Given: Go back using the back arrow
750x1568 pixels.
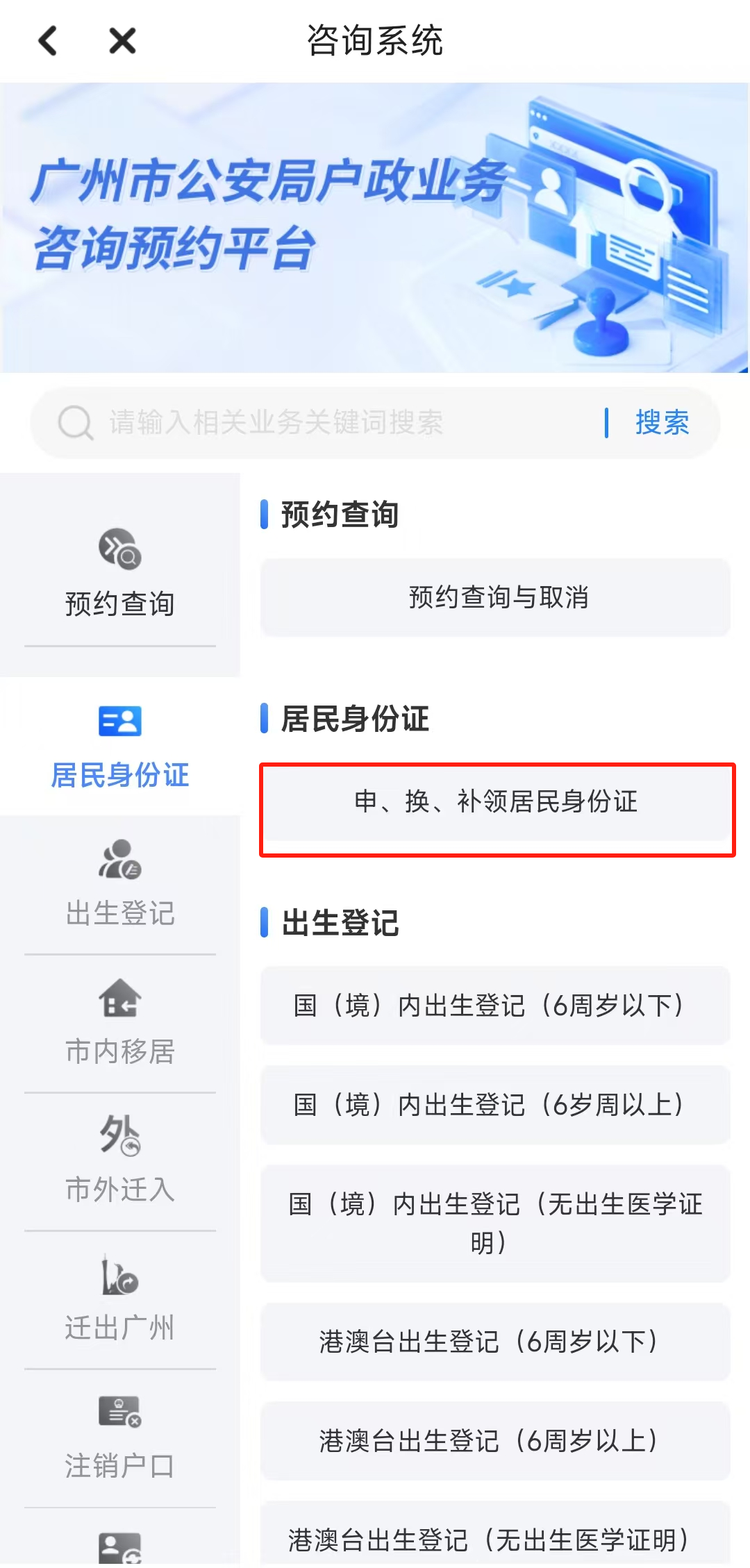Looking at the screenshot, I should (47, 41).
